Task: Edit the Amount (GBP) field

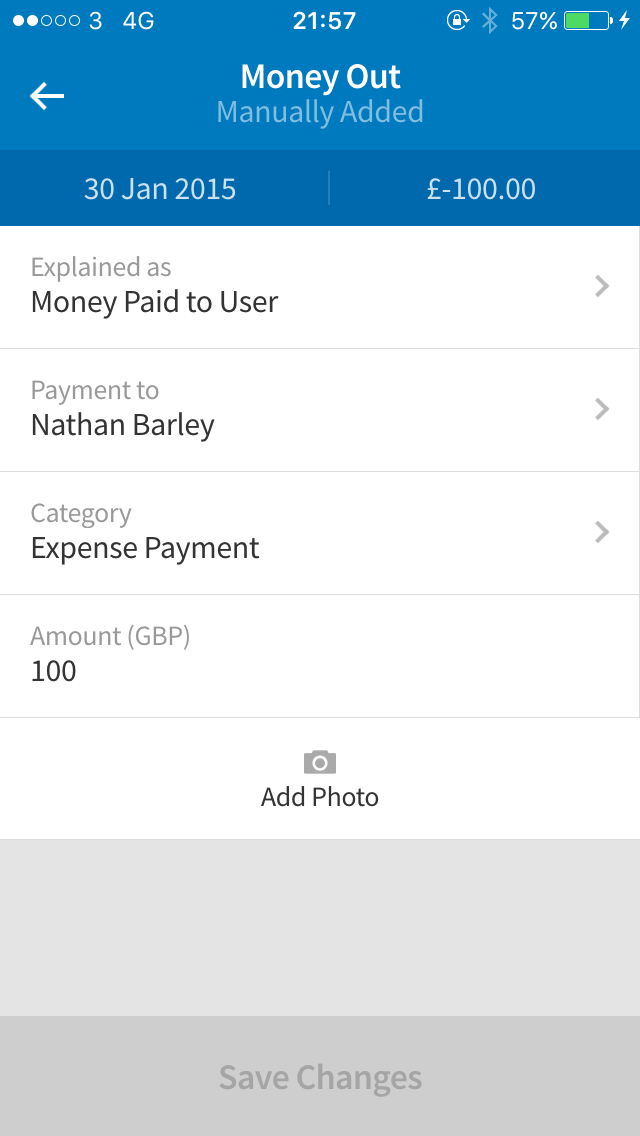Action: coord(320,657)
